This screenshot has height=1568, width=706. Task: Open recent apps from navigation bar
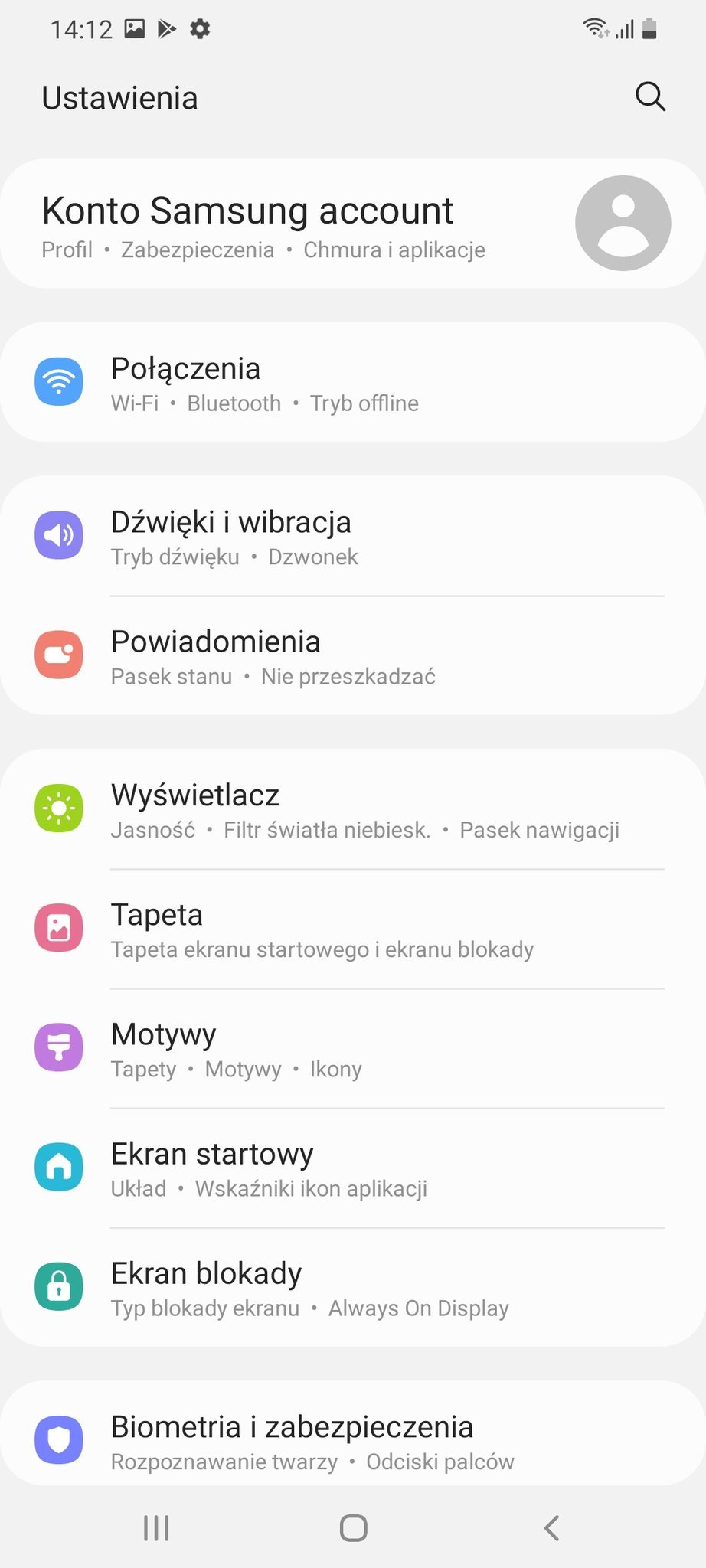pyautogui.click(x=156, y=1527)
